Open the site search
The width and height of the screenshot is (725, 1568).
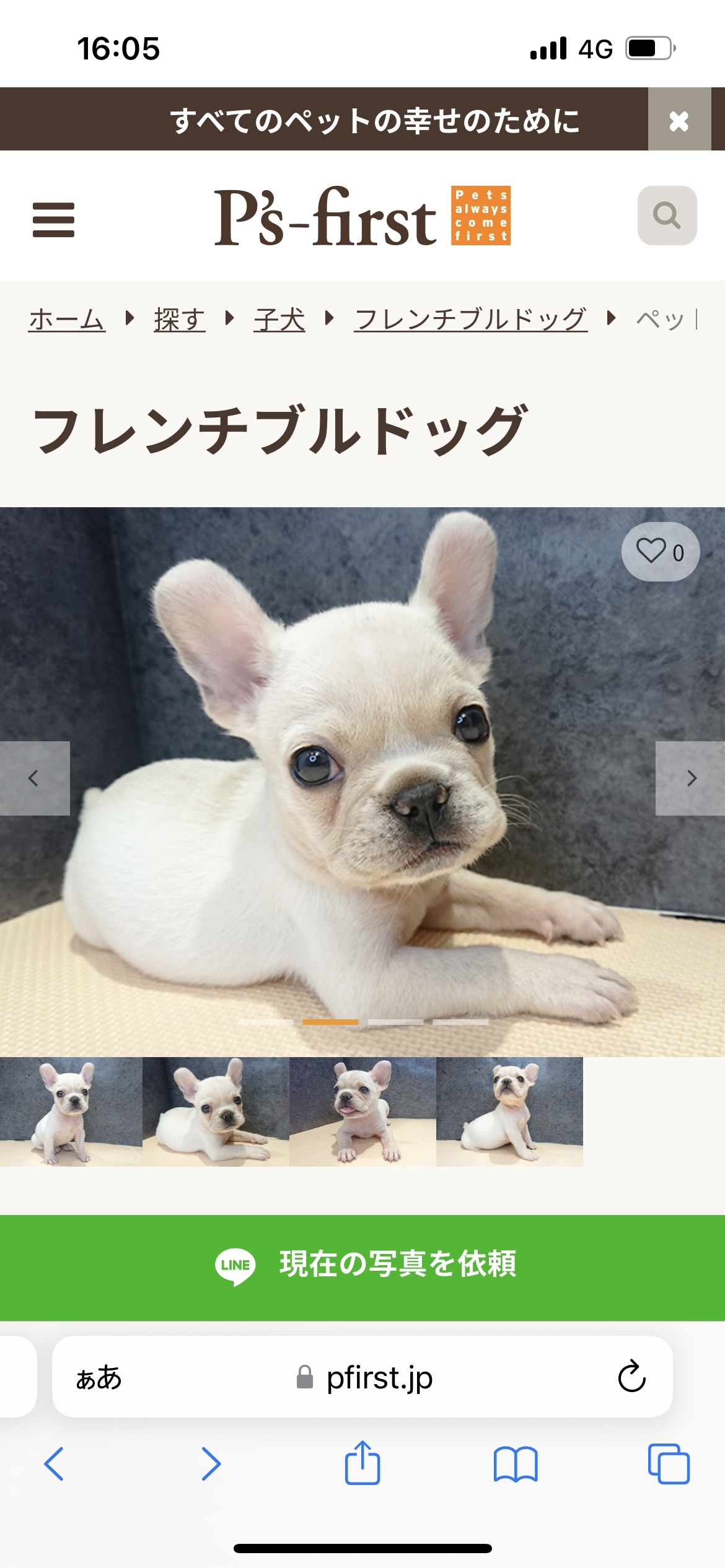point(667,216)
